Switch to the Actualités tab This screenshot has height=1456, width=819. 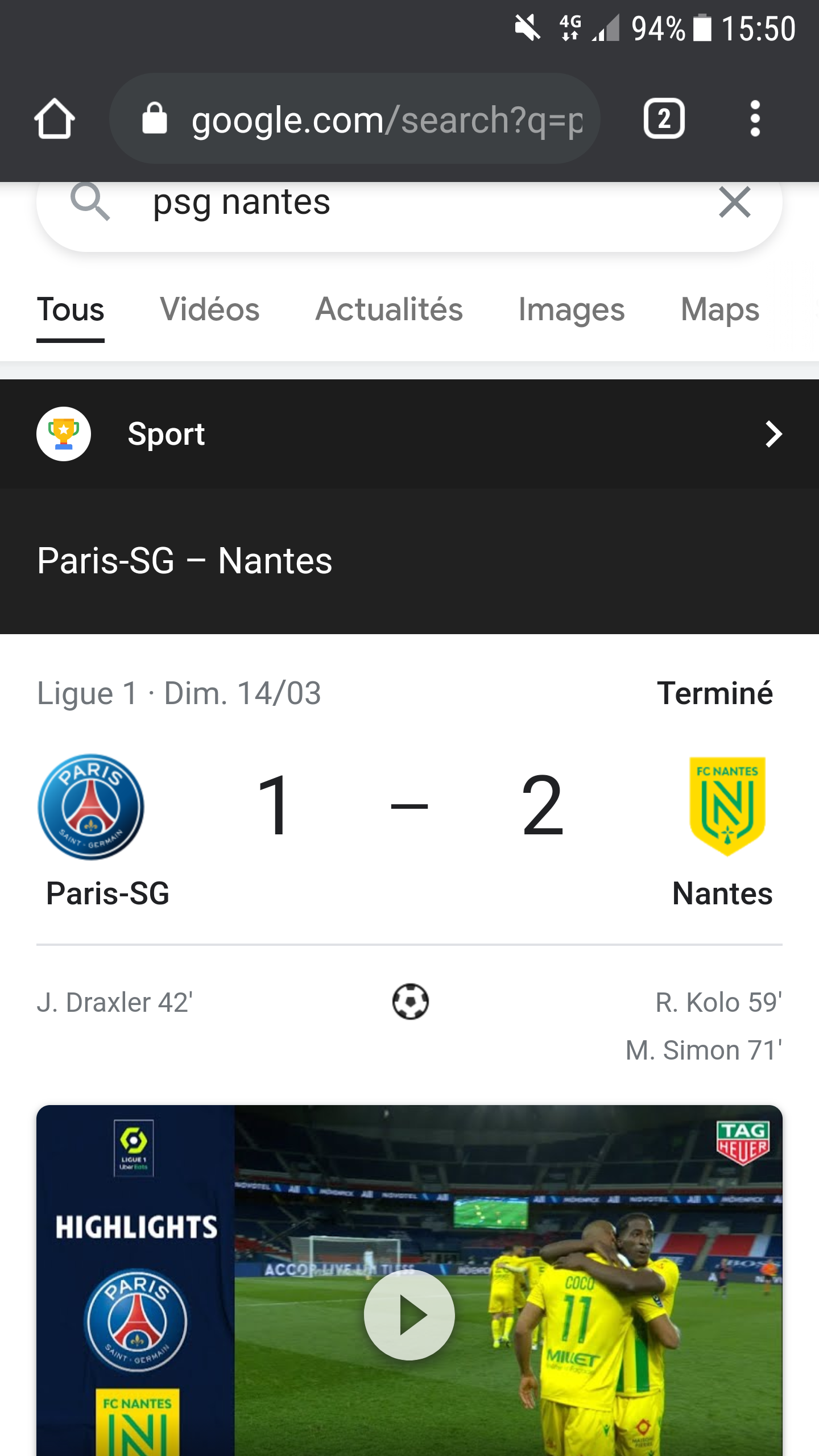click(x=389, y=310)
